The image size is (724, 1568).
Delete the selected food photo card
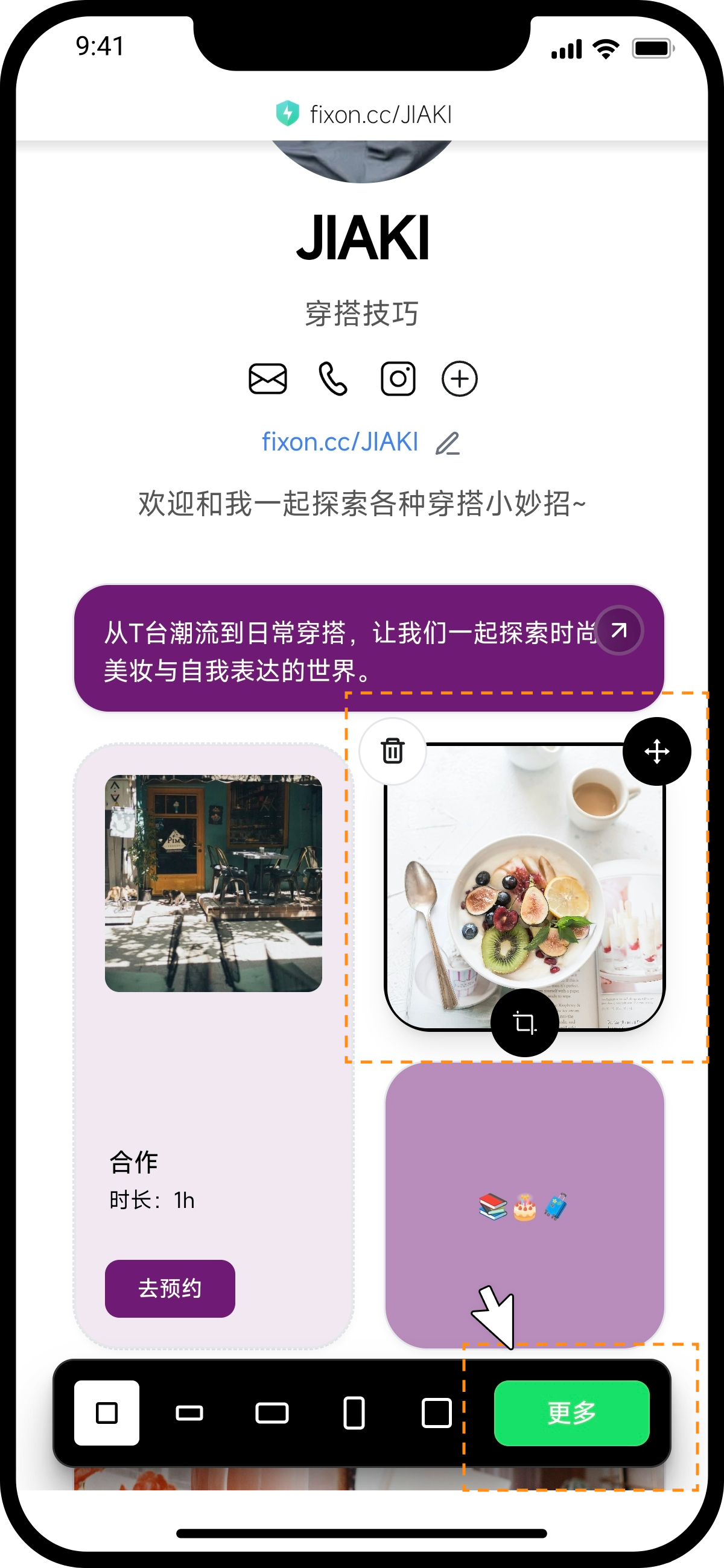[393, 750]
